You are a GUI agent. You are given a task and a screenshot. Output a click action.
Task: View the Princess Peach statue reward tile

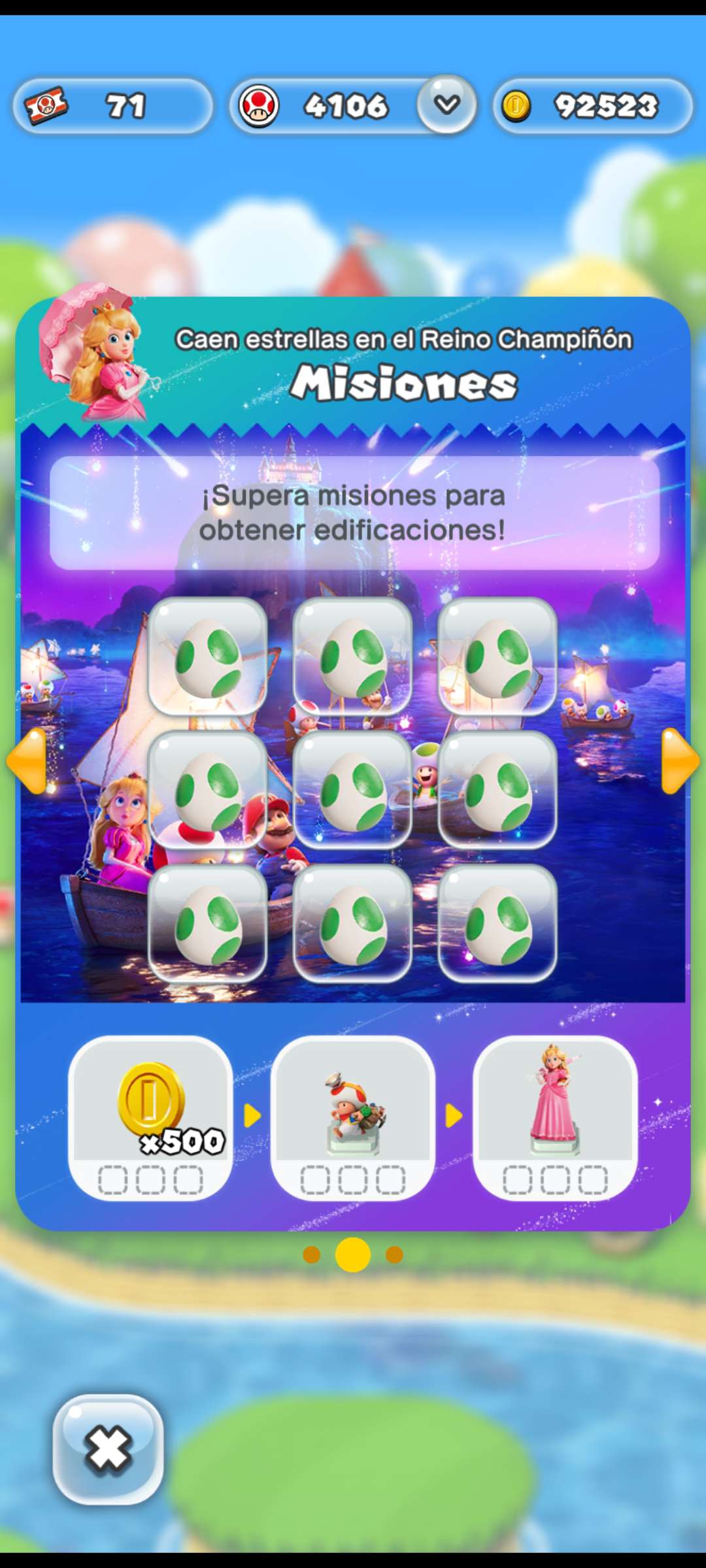pos(555,1117)
